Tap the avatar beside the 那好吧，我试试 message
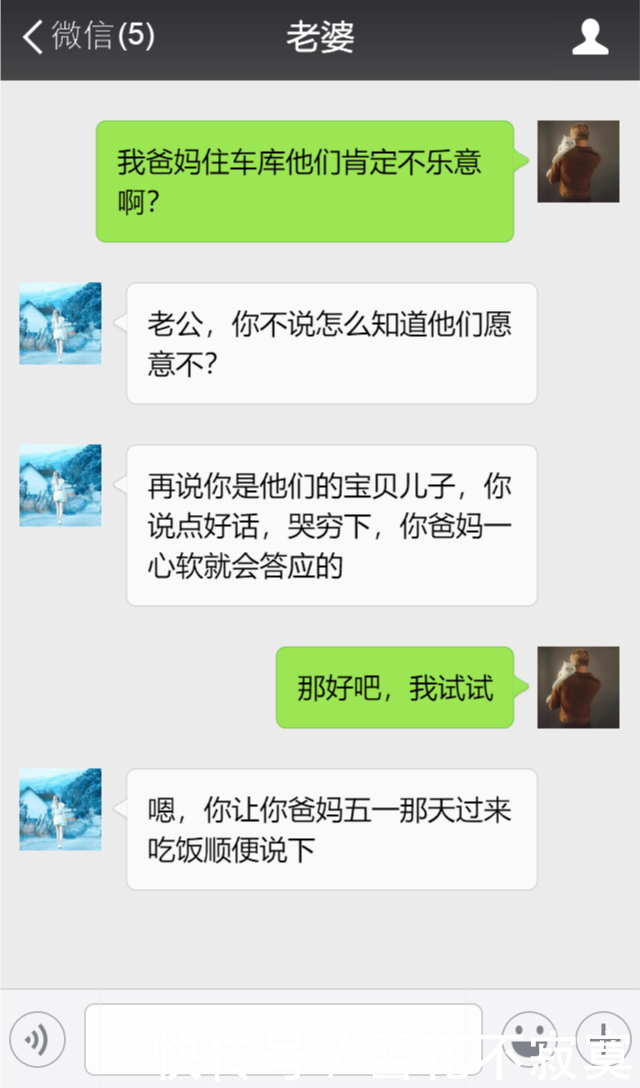This screenshot has width=640, height=1088. click(x=578, y=687)
